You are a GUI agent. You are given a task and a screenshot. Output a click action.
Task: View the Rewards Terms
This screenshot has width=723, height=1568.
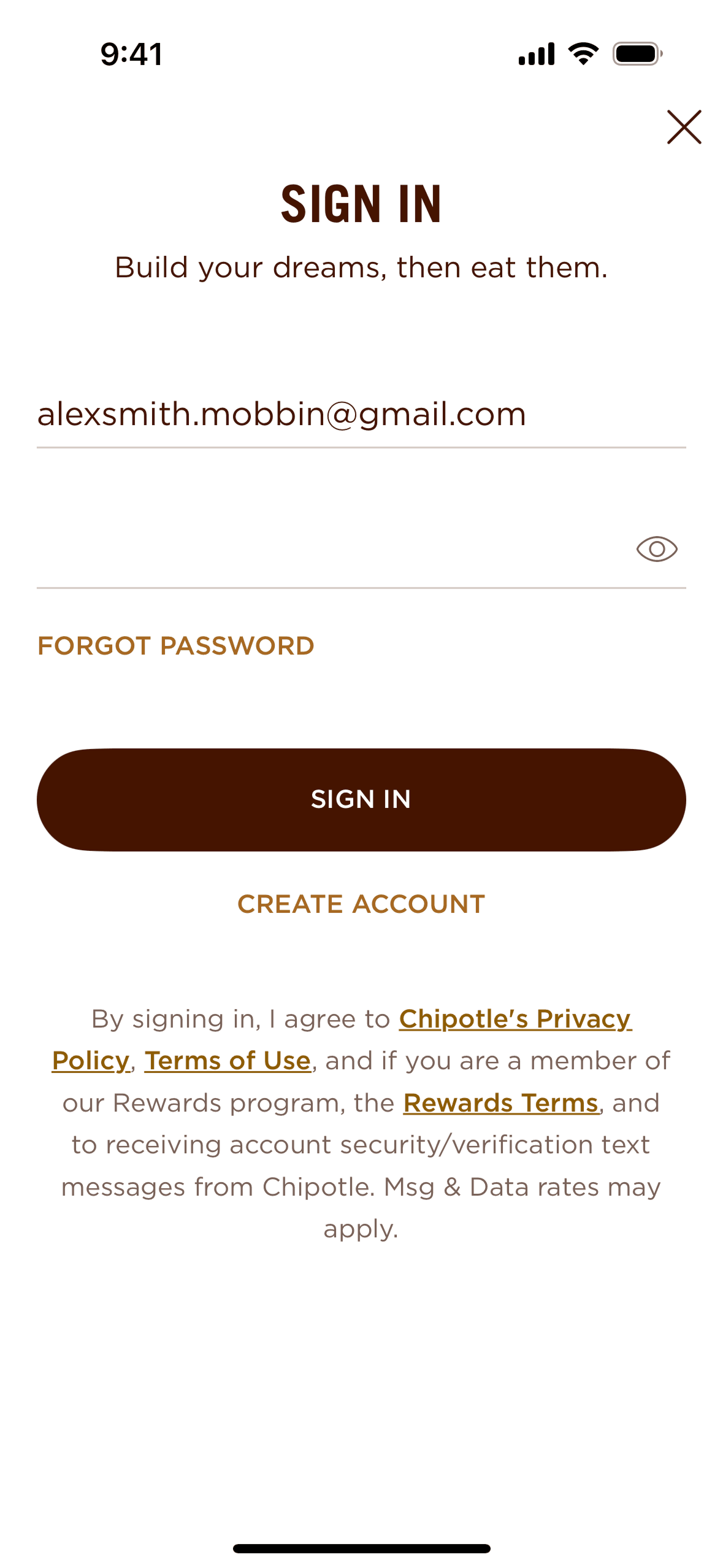coord(500,1102)
